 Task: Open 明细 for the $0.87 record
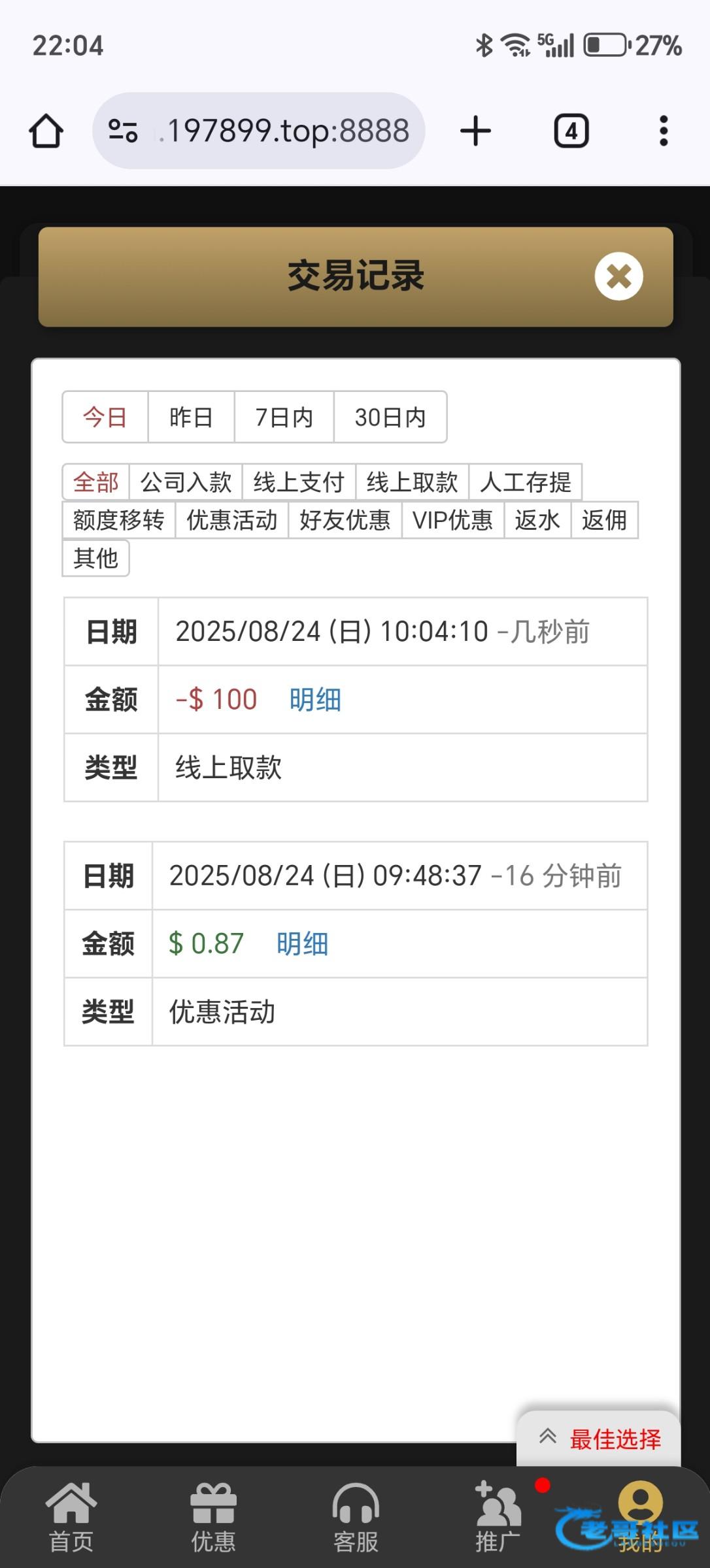302,944
